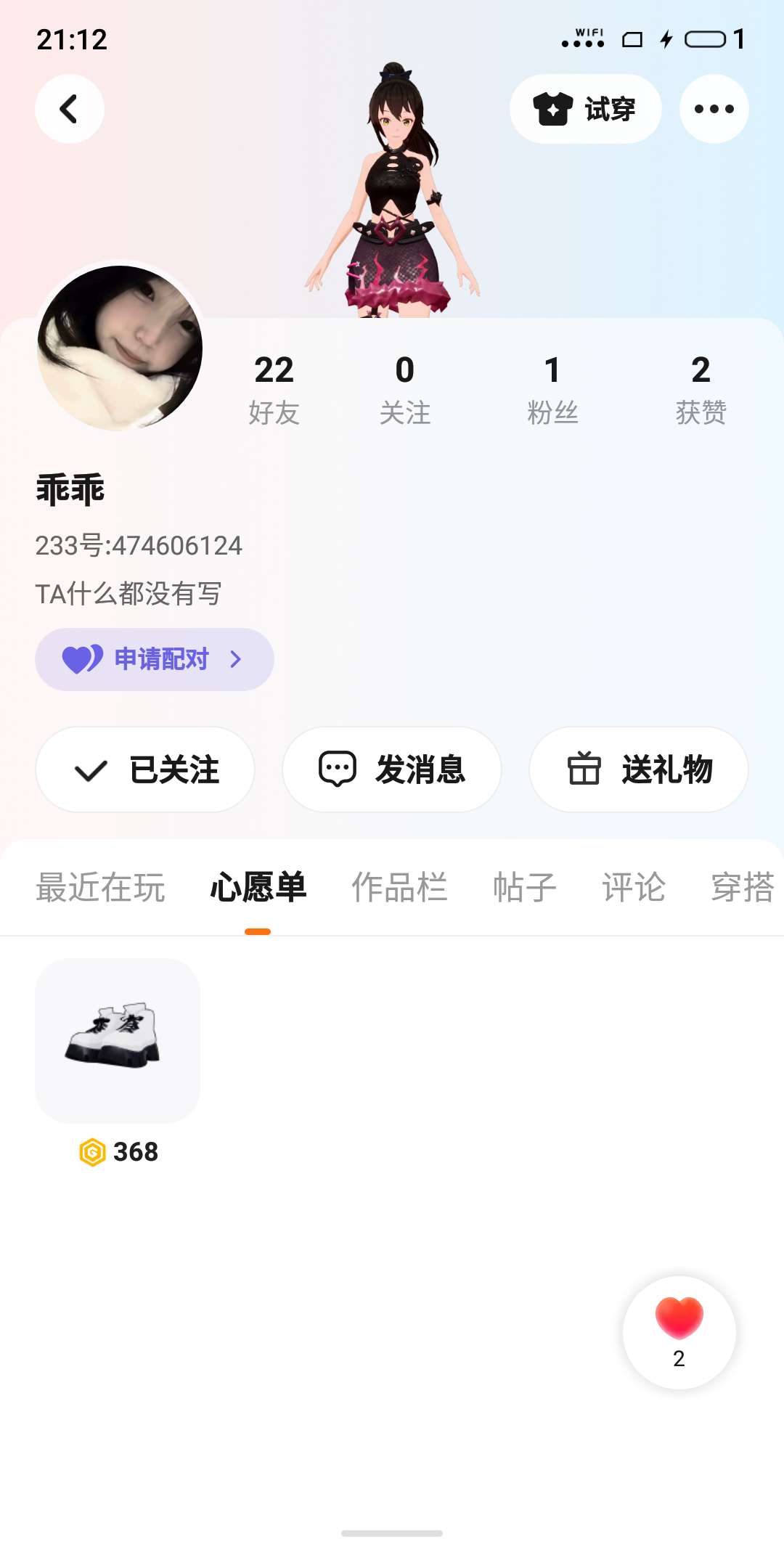This screenshot has width=784, height=1568.
Task: View the 1 粉丝 fans list
Action: (x=552, y=389)
